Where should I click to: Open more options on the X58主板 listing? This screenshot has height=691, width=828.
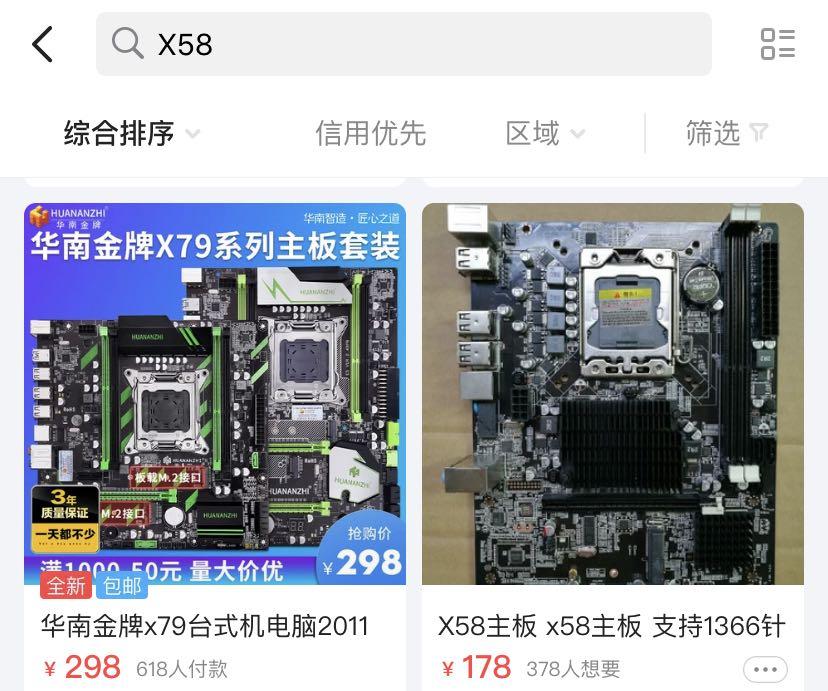(x=765, y=669)
